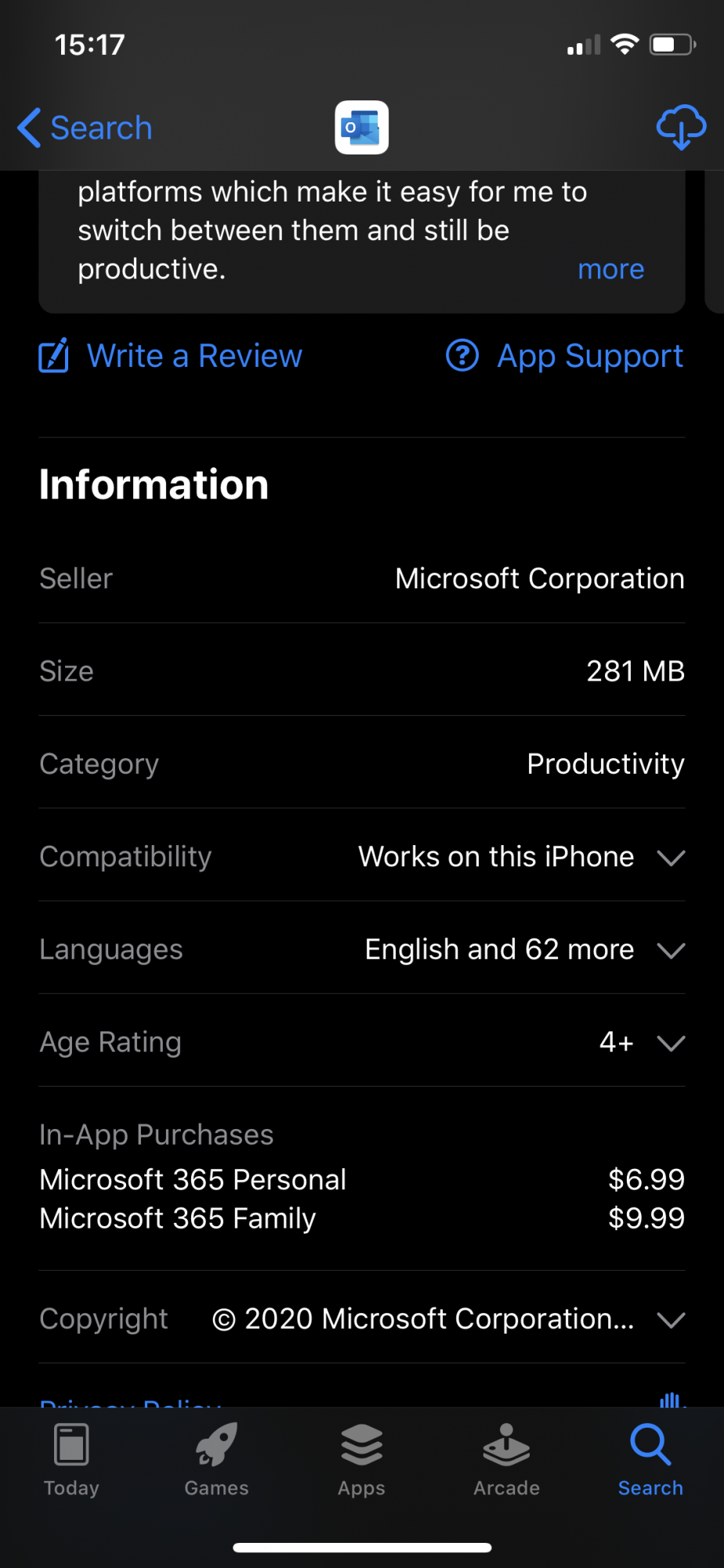Image resolution: width=724 pixels, height=1568 pixels.
Task: Expand the review with the more link
Action: tap(610, 269)
